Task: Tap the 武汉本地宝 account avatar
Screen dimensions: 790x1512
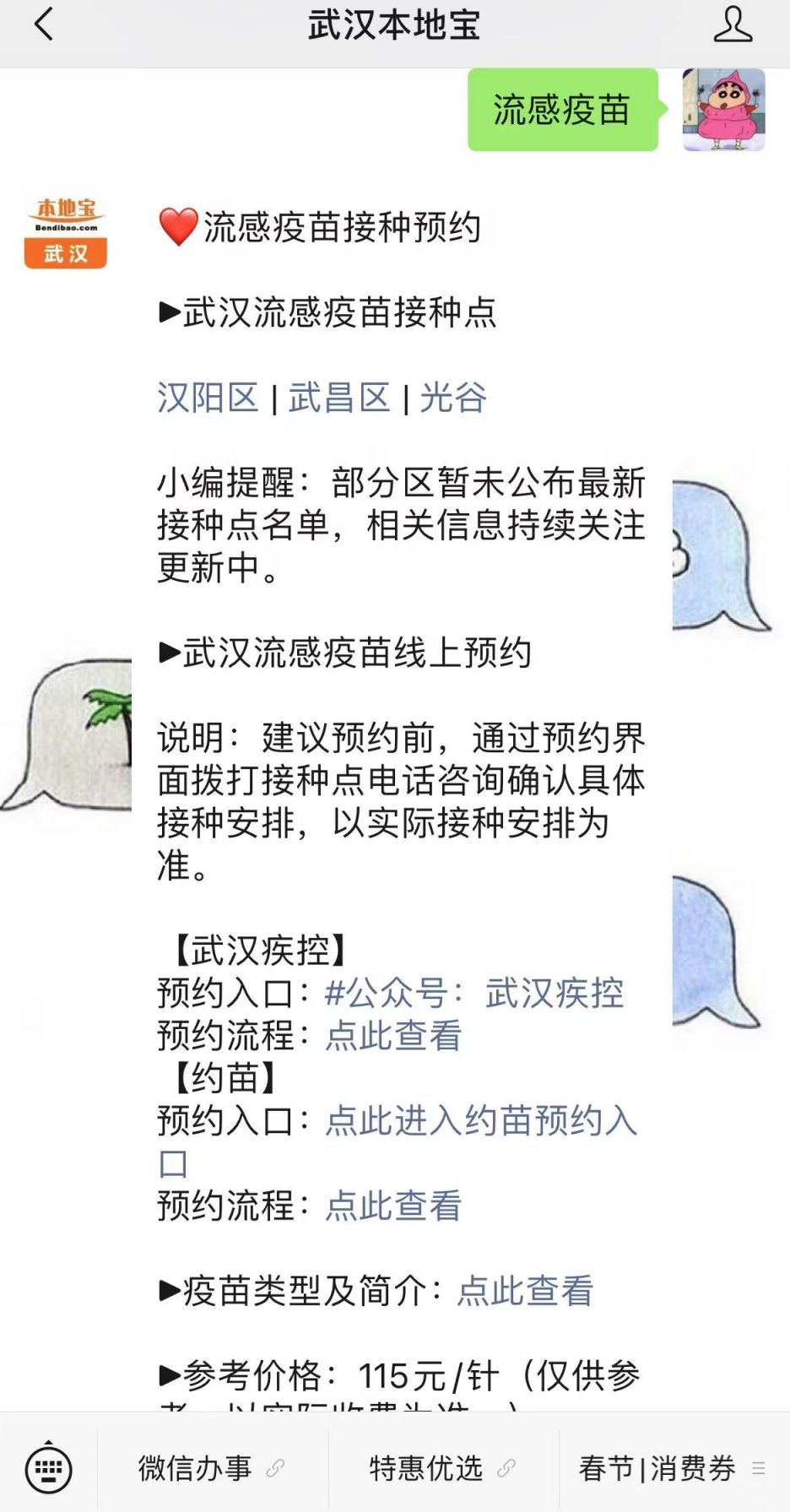Action: click(x=66, y=233)
